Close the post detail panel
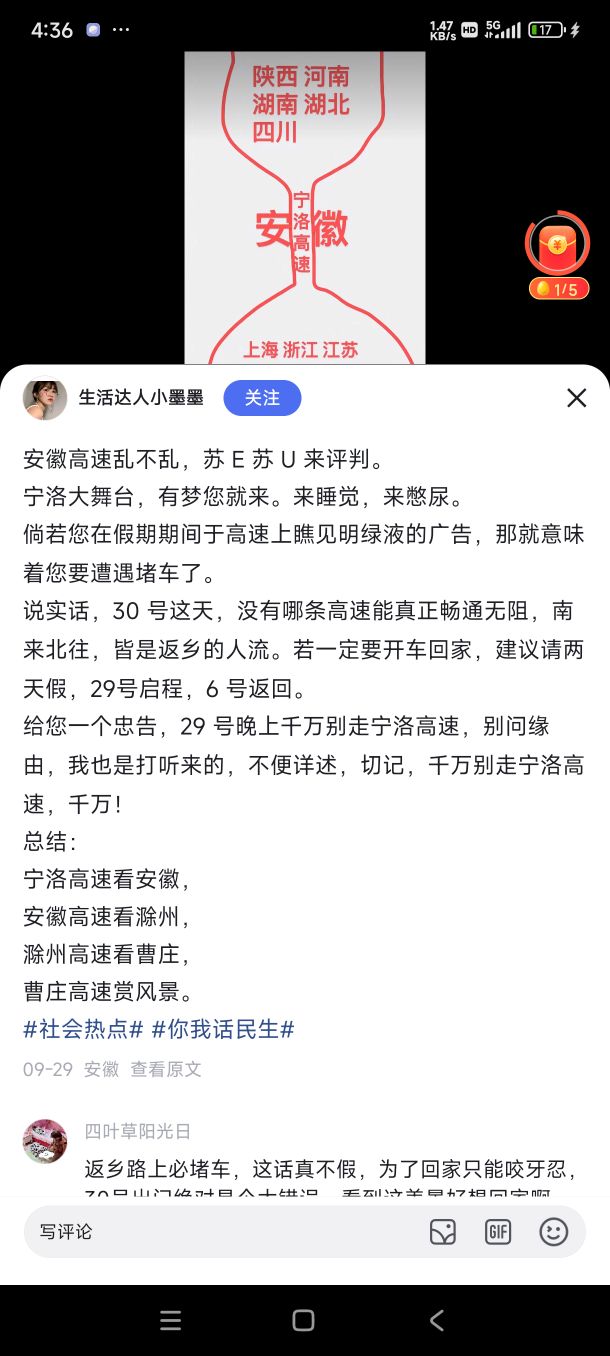This screenshot has height=1356, width=610. (577, 398)
